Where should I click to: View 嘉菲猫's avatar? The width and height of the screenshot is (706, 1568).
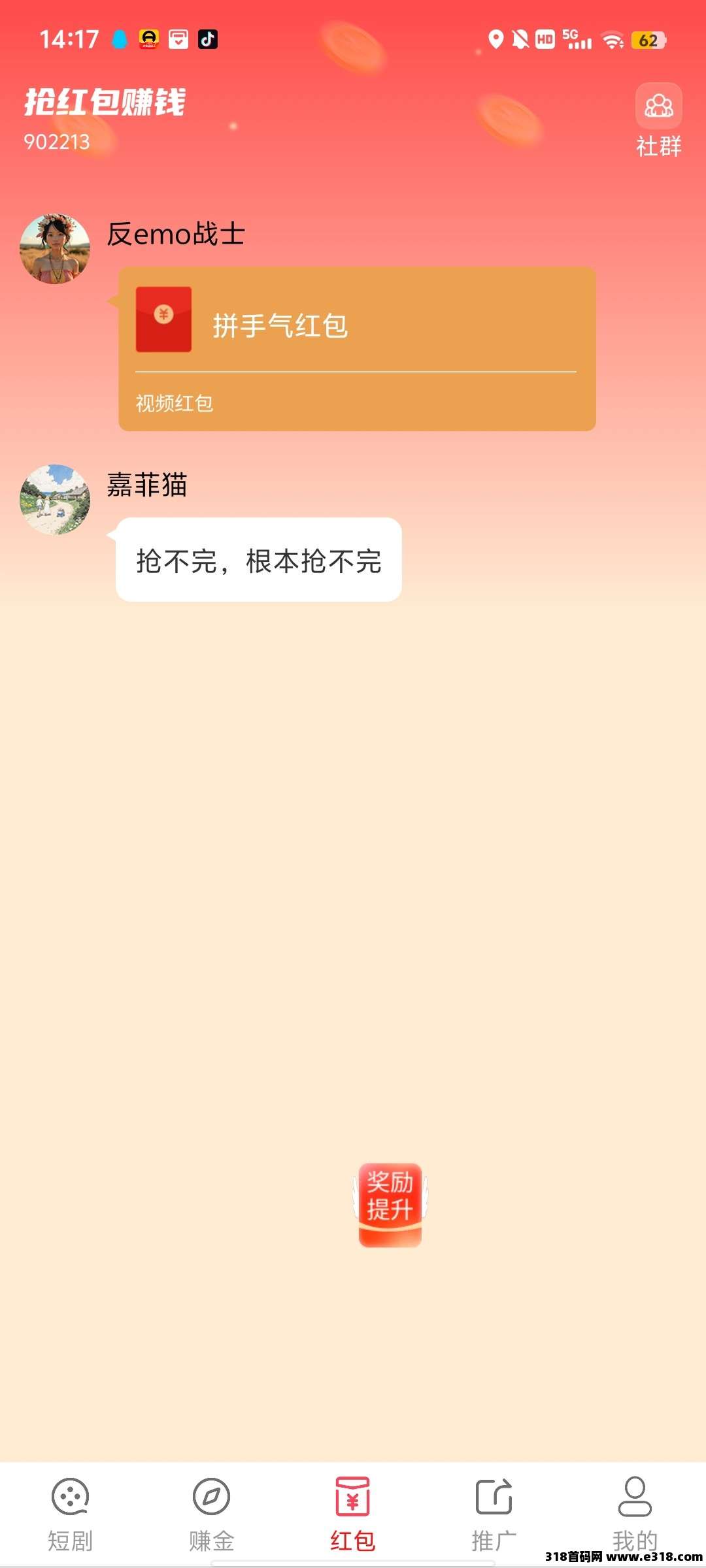pos(55,500)
